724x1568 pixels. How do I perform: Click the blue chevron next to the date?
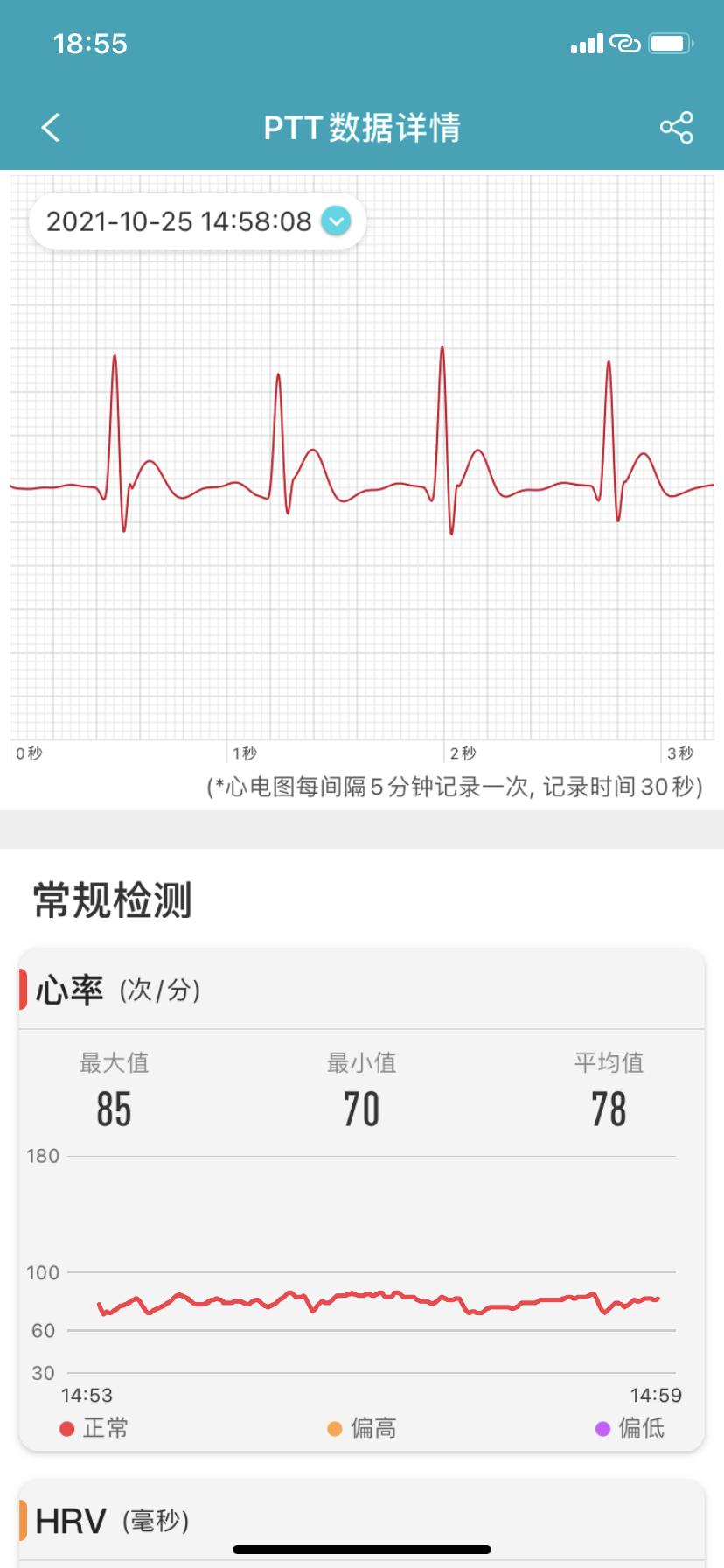(x=335, y=220)
